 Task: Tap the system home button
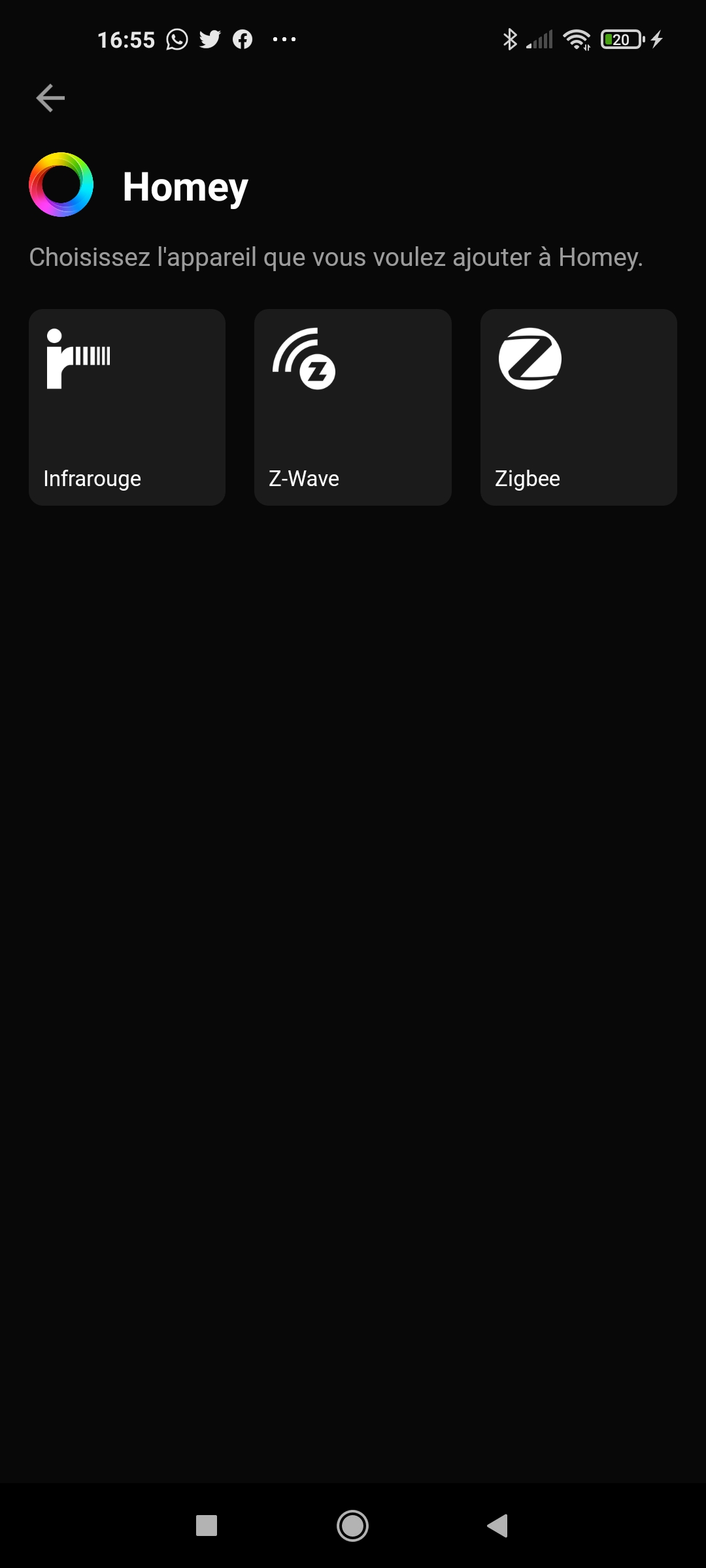pyautogui.click(x=352, y=1526)
